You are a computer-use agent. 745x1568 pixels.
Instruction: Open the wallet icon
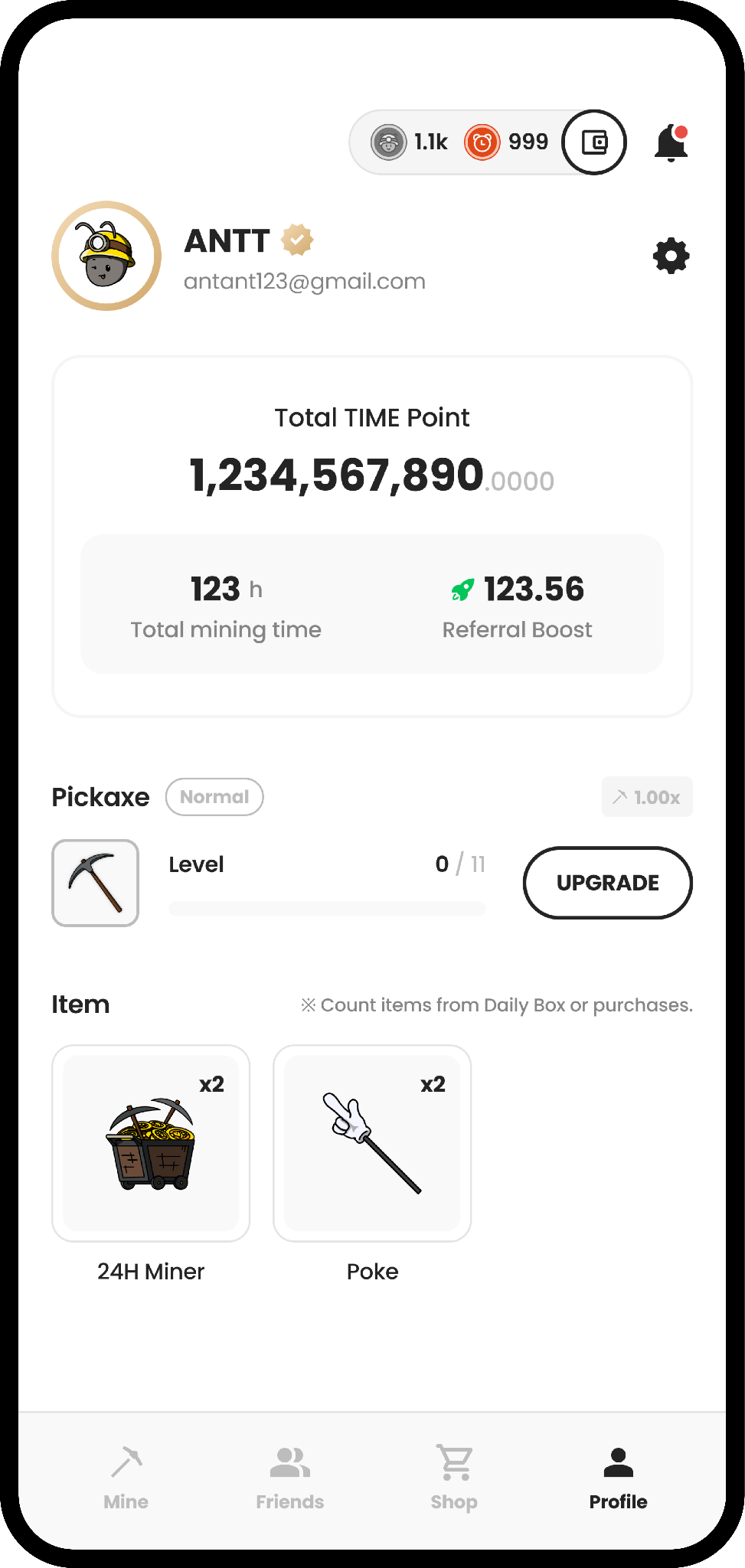coord(594,142)
